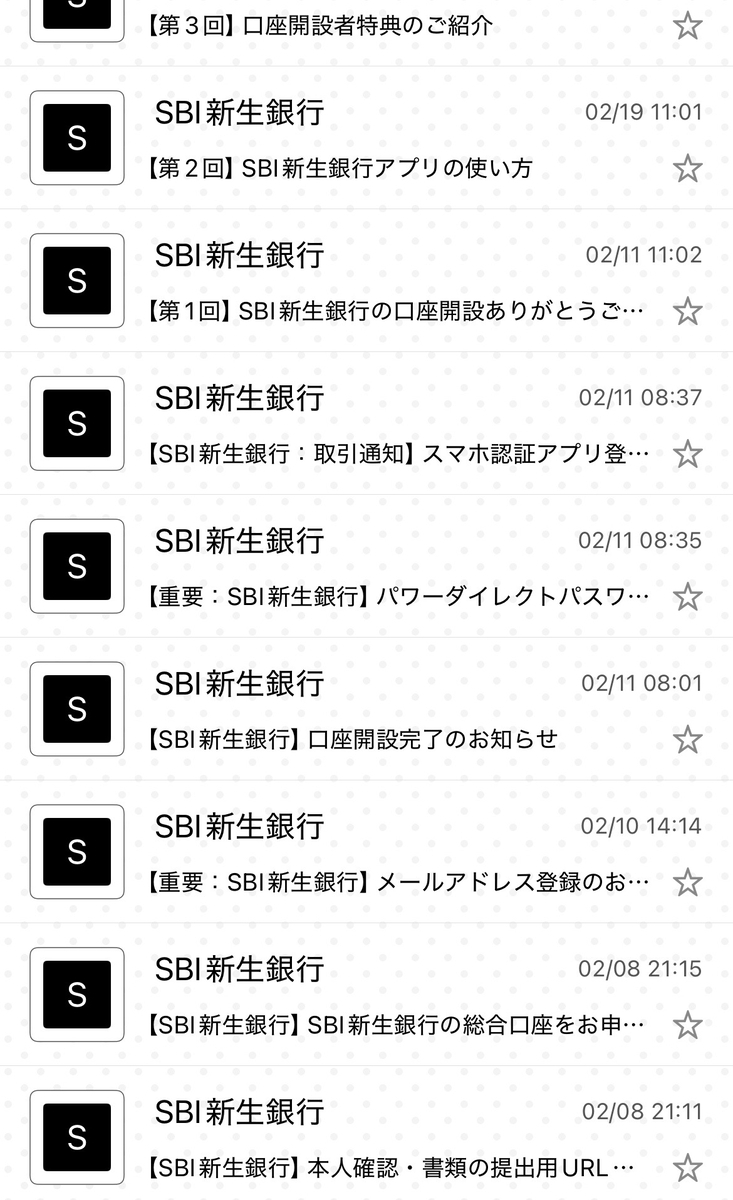
Task: Star the 総合口座 email from 02/08 21:15
Action: pos(687,1026)
